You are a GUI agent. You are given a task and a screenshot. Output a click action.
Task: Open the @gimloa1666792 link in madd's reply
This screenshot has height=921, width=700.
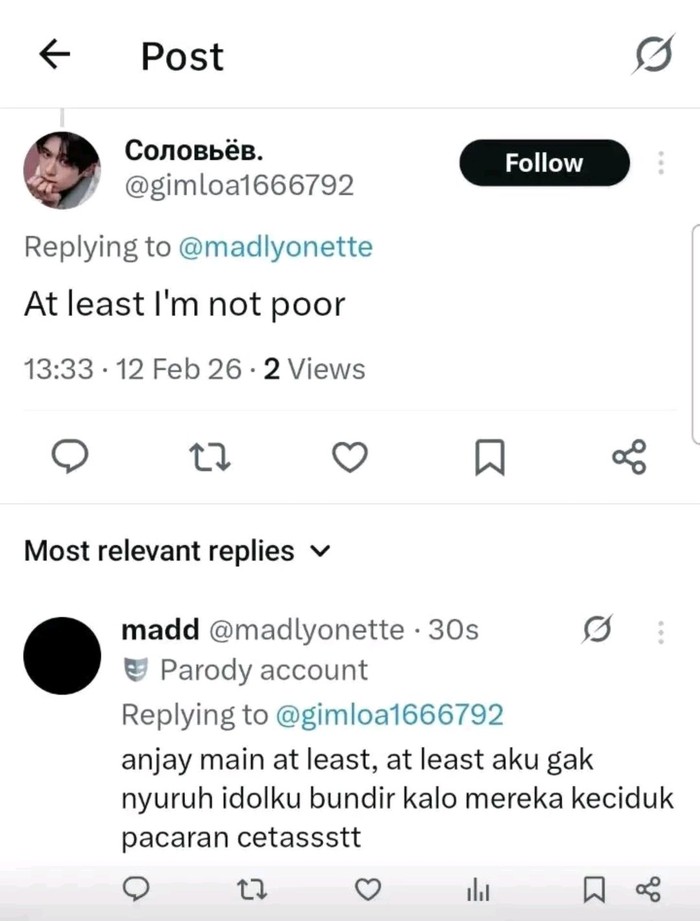point(388,714)
